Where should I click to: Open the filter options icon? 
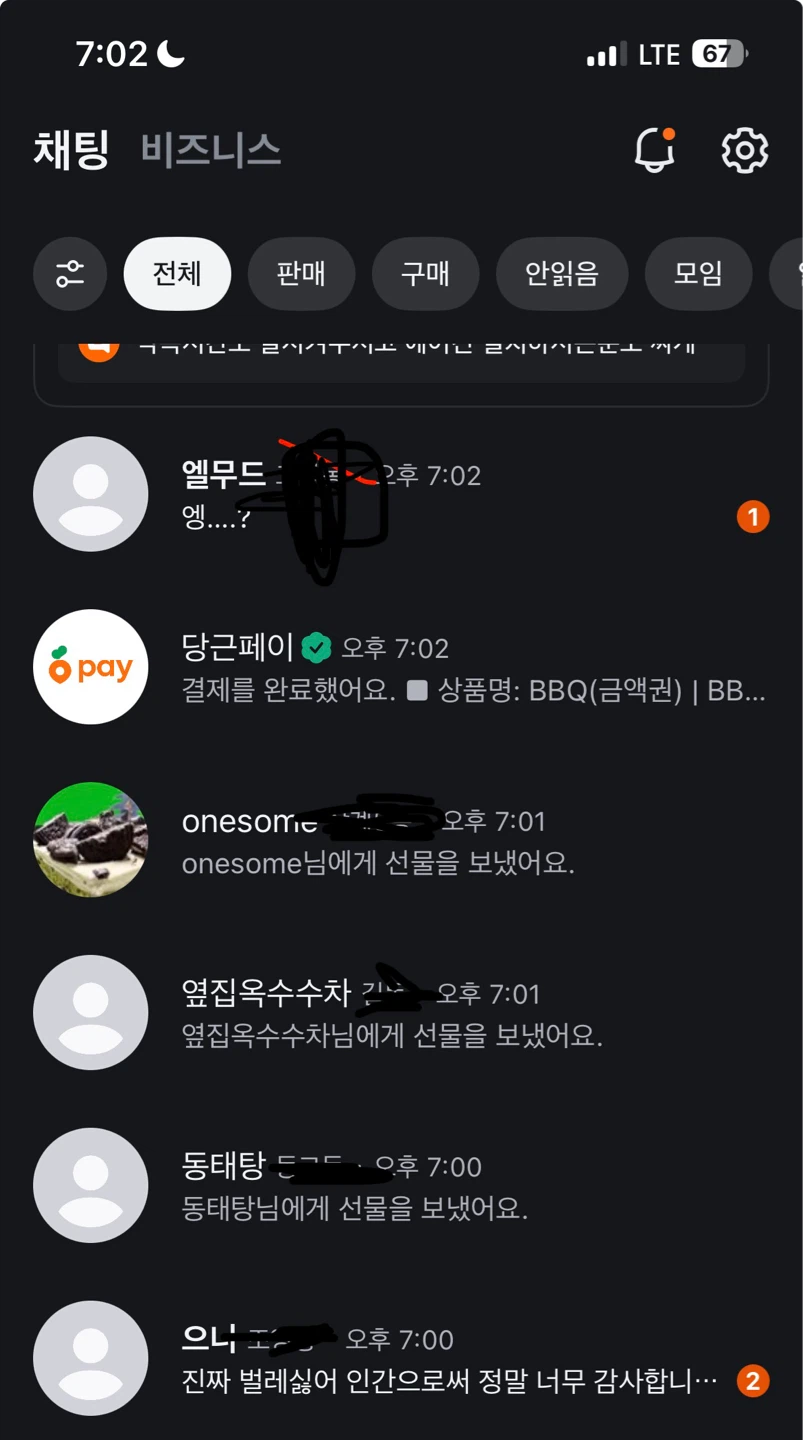[x=70, y=274]
